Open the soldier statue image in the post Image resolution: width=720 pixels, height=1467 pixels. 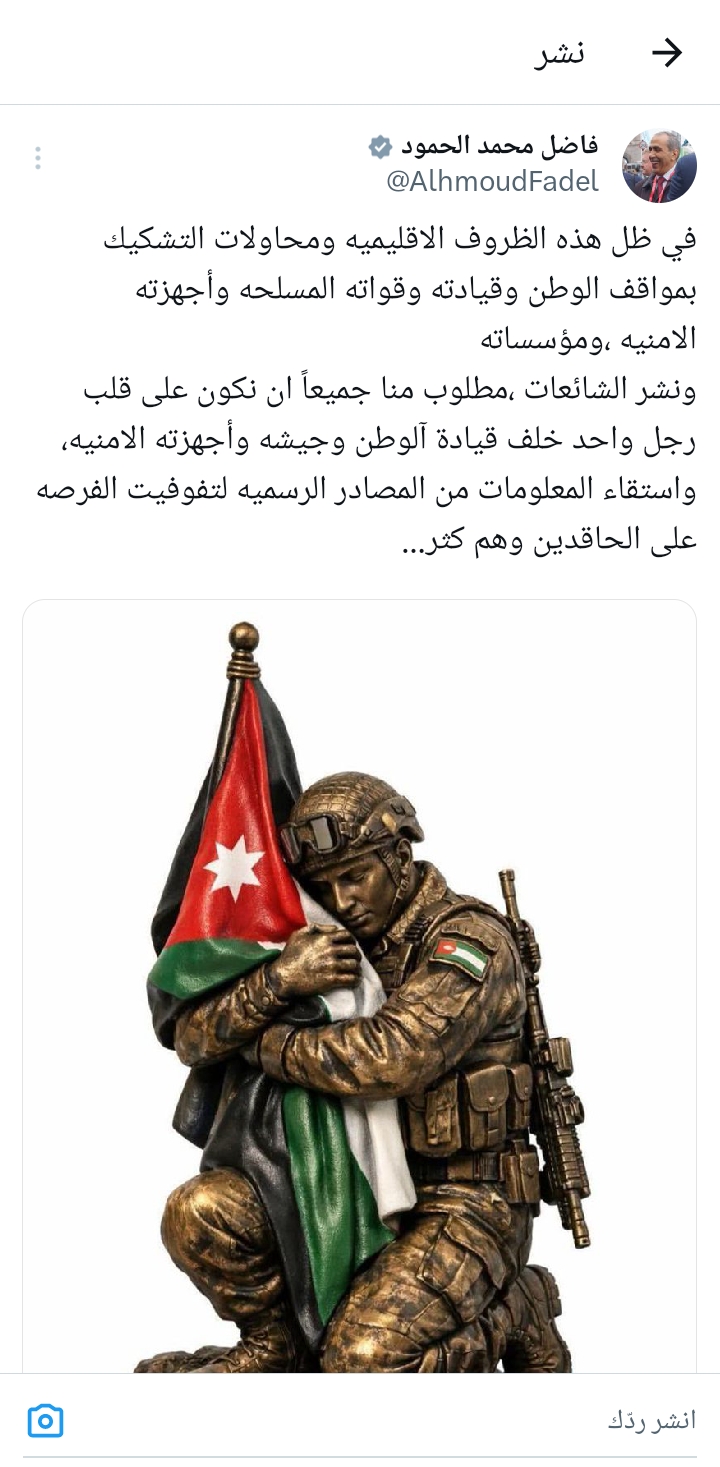point(360,985)
